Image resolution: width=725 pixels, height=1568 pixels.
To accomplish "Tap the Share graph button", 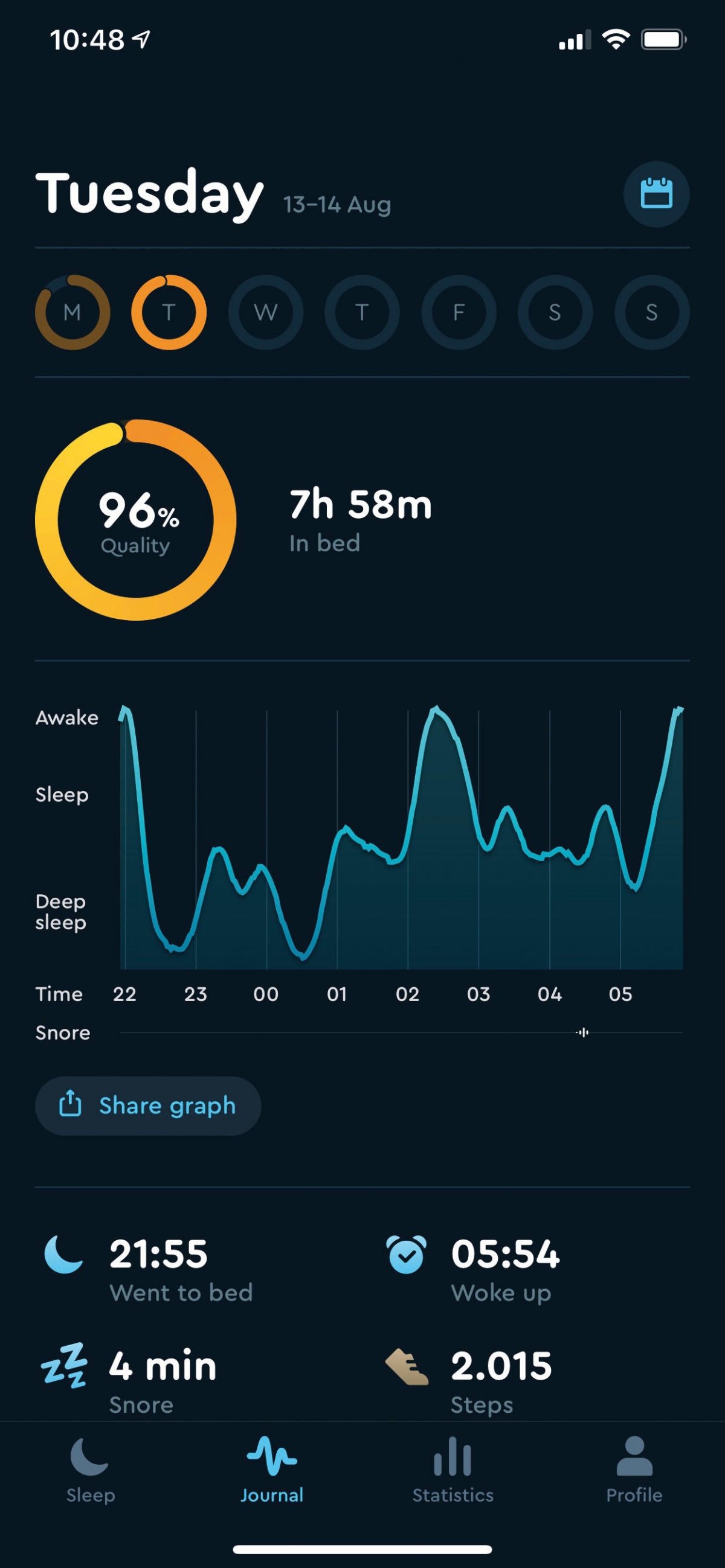I will [148, 1106].
